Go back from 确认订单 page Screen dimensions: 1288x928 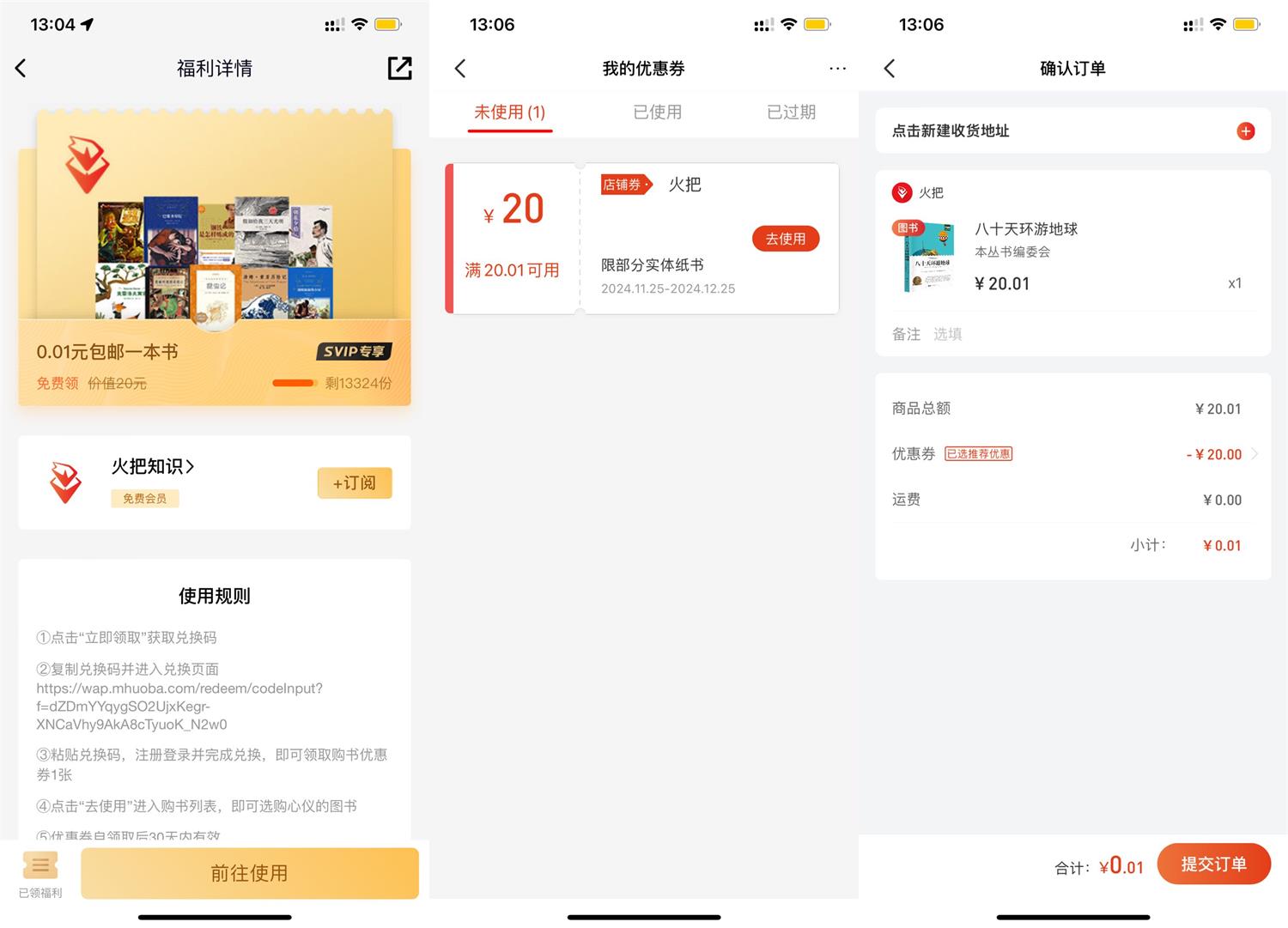point(890,69)
